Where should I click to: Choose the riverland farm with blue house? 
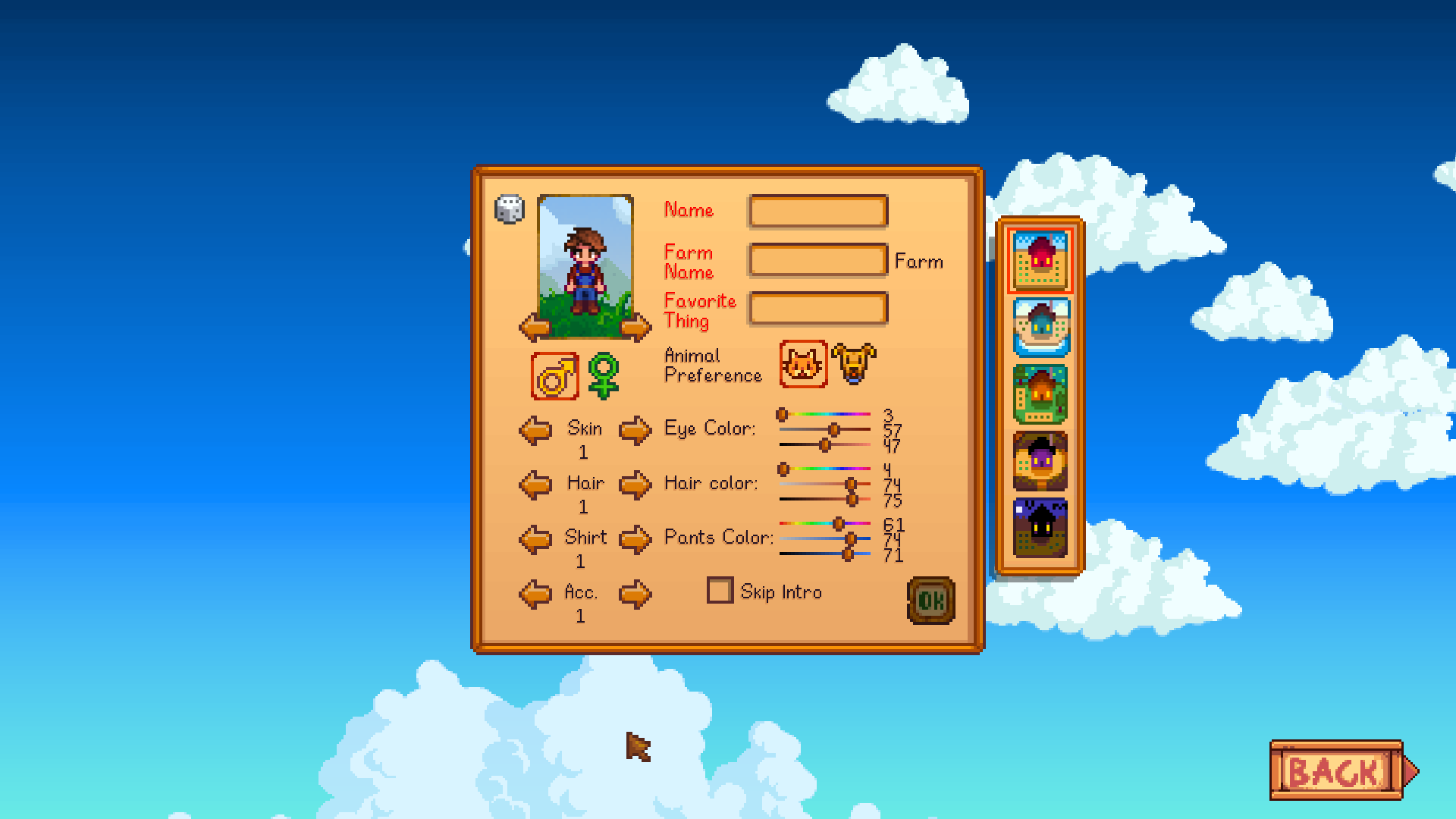(1040, 327)
